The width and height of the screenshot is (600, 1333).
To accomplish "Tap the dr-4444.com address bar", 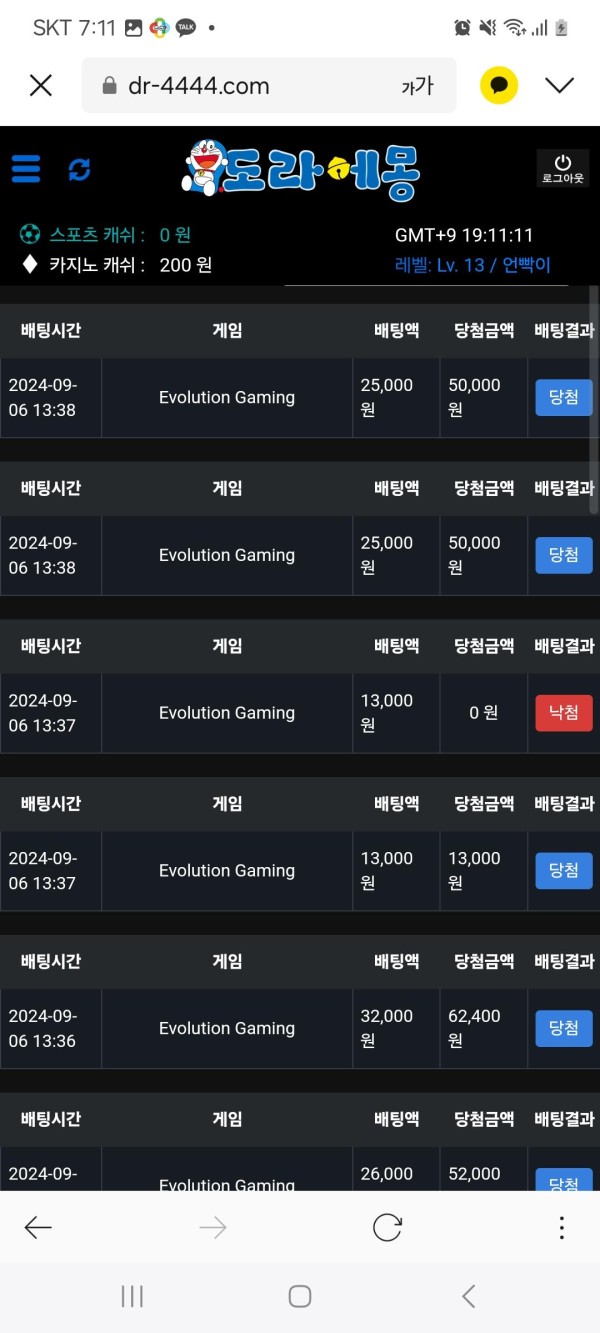I will [240, 86].
